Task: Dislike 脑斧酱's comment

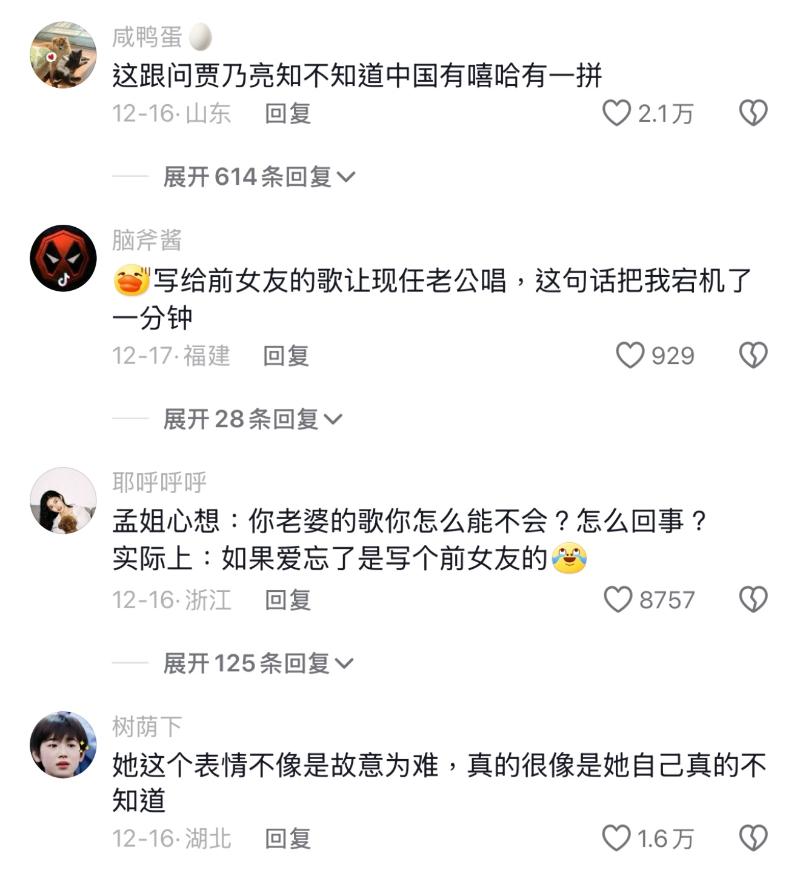Action: (x=752, y=355)
